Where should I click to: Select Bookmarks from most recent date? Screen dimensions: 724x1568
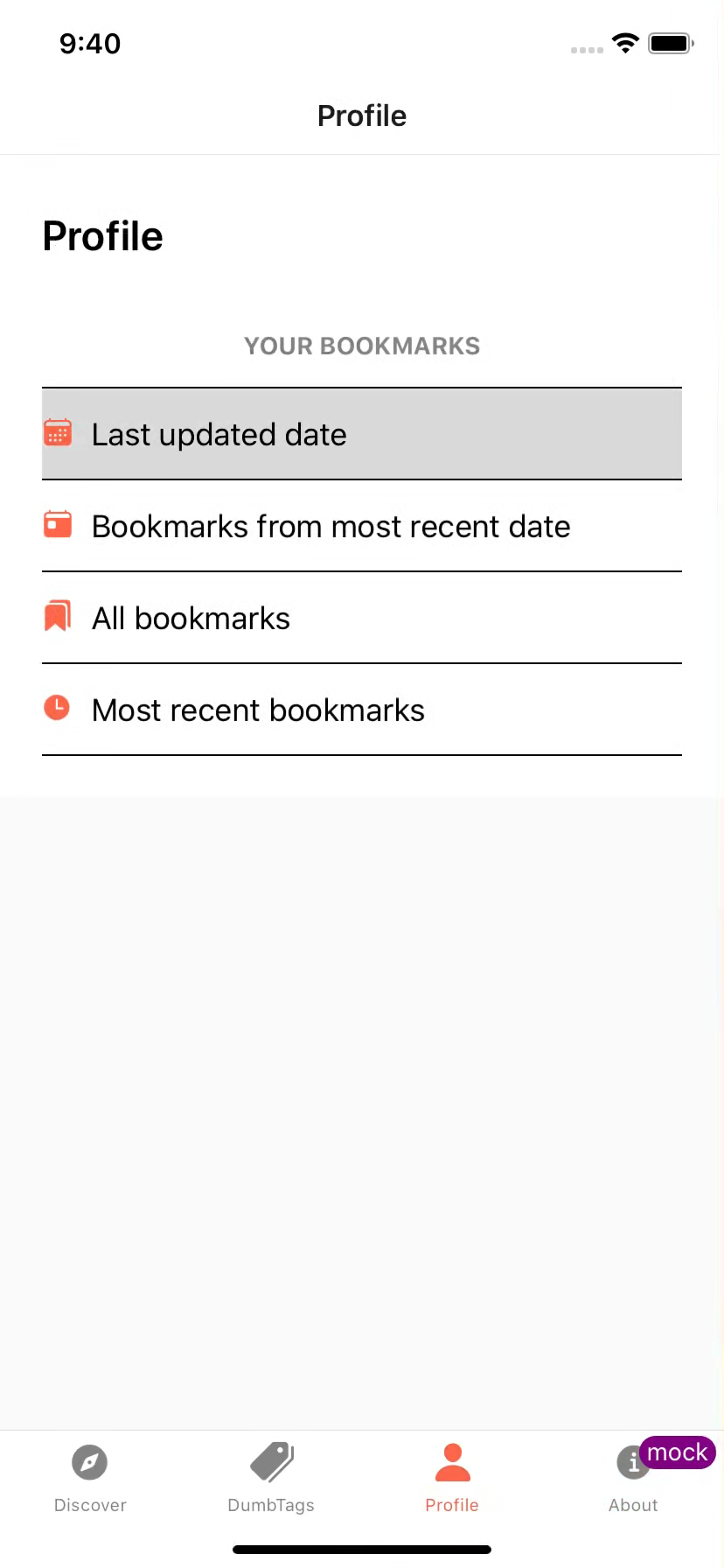pyautogui.click(x=361, y=526)
